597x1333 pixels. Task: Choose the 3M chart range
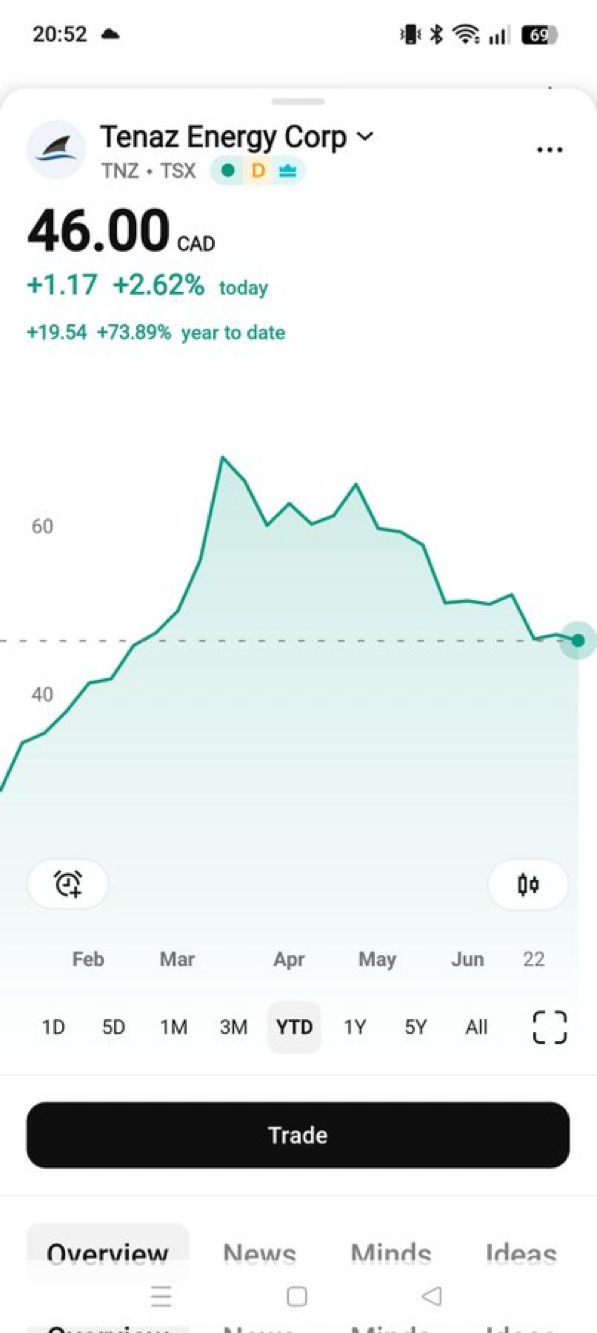[234, 1027]
